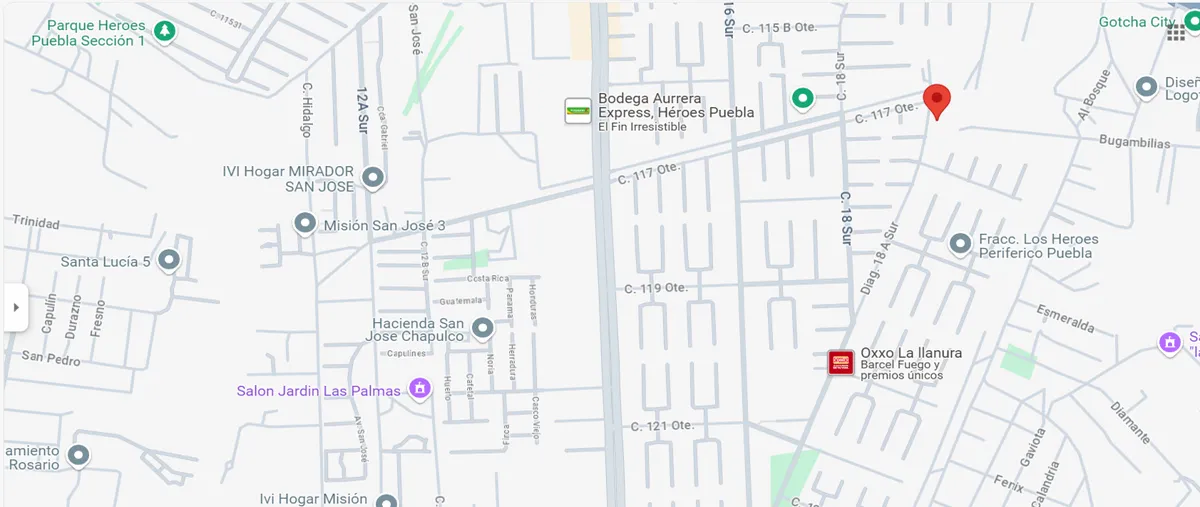Open the Google apps grid

(x=1176, y=32)
